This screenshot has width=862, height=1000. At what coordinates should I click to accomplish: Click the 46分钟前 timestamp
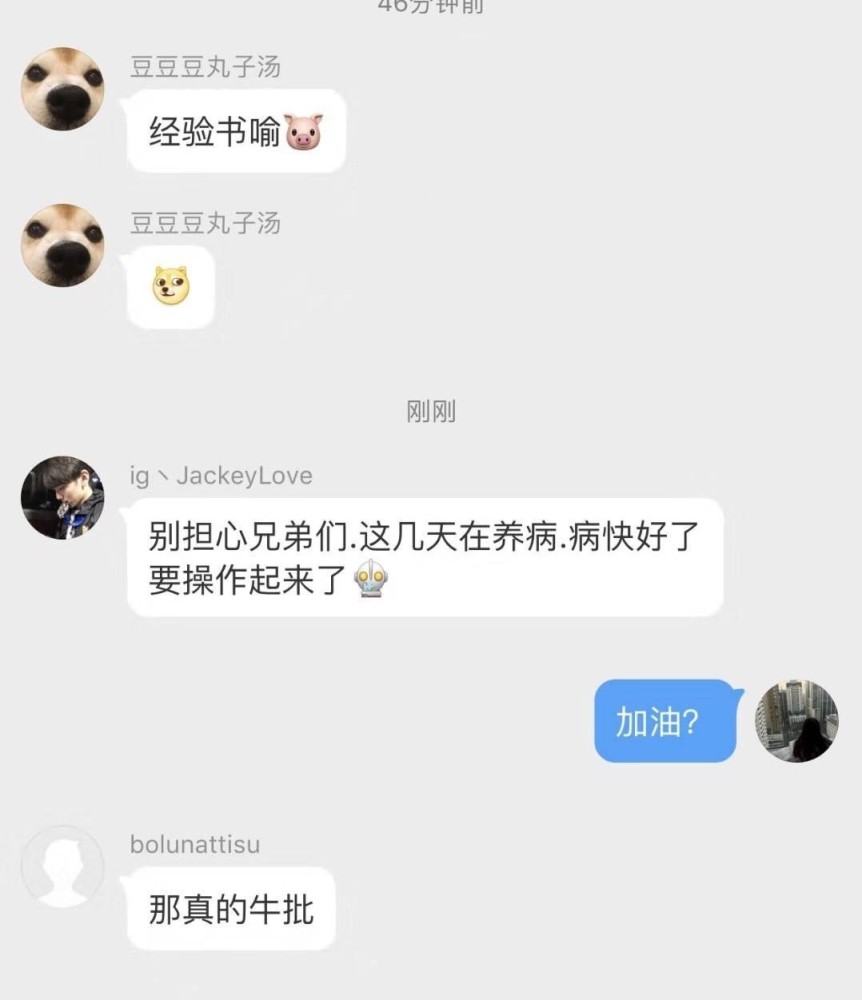coord(431,8)
